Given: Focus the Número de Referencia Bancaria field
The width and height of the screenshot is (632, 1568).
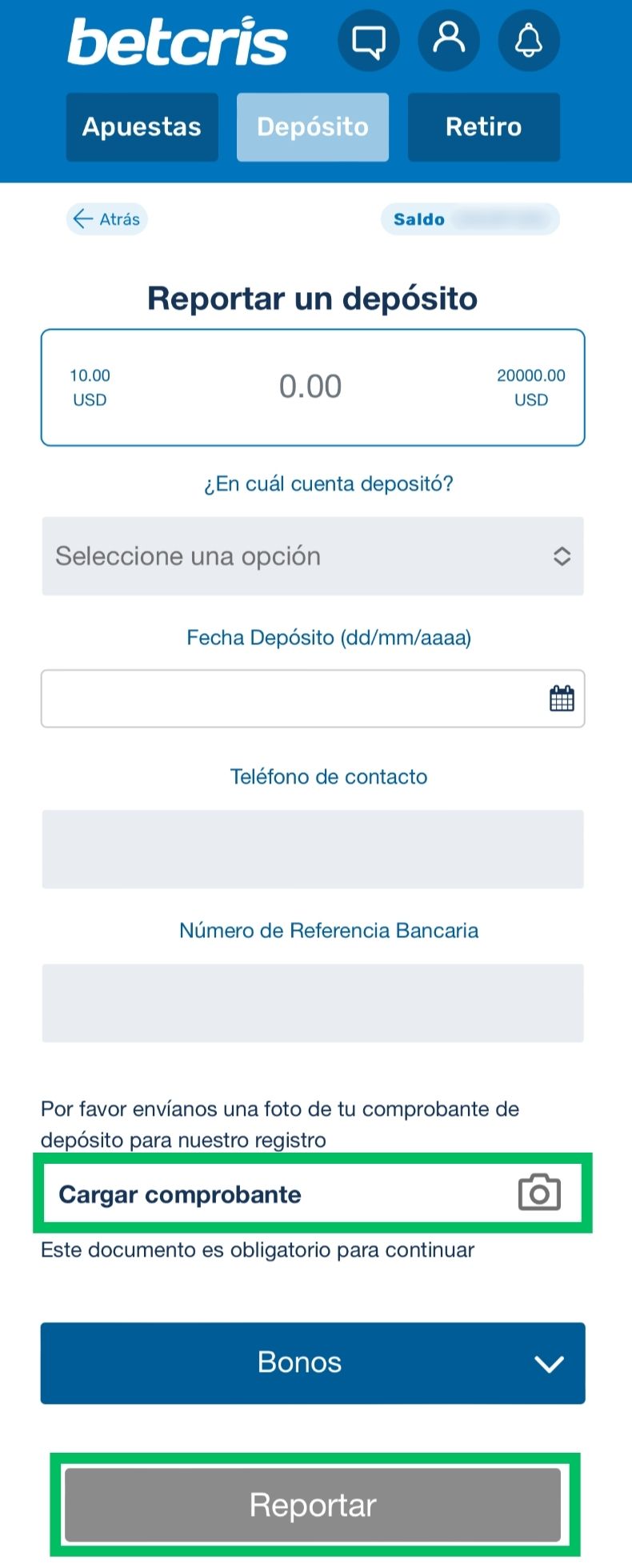Looking at the screenshot, I should (313, 1003).
